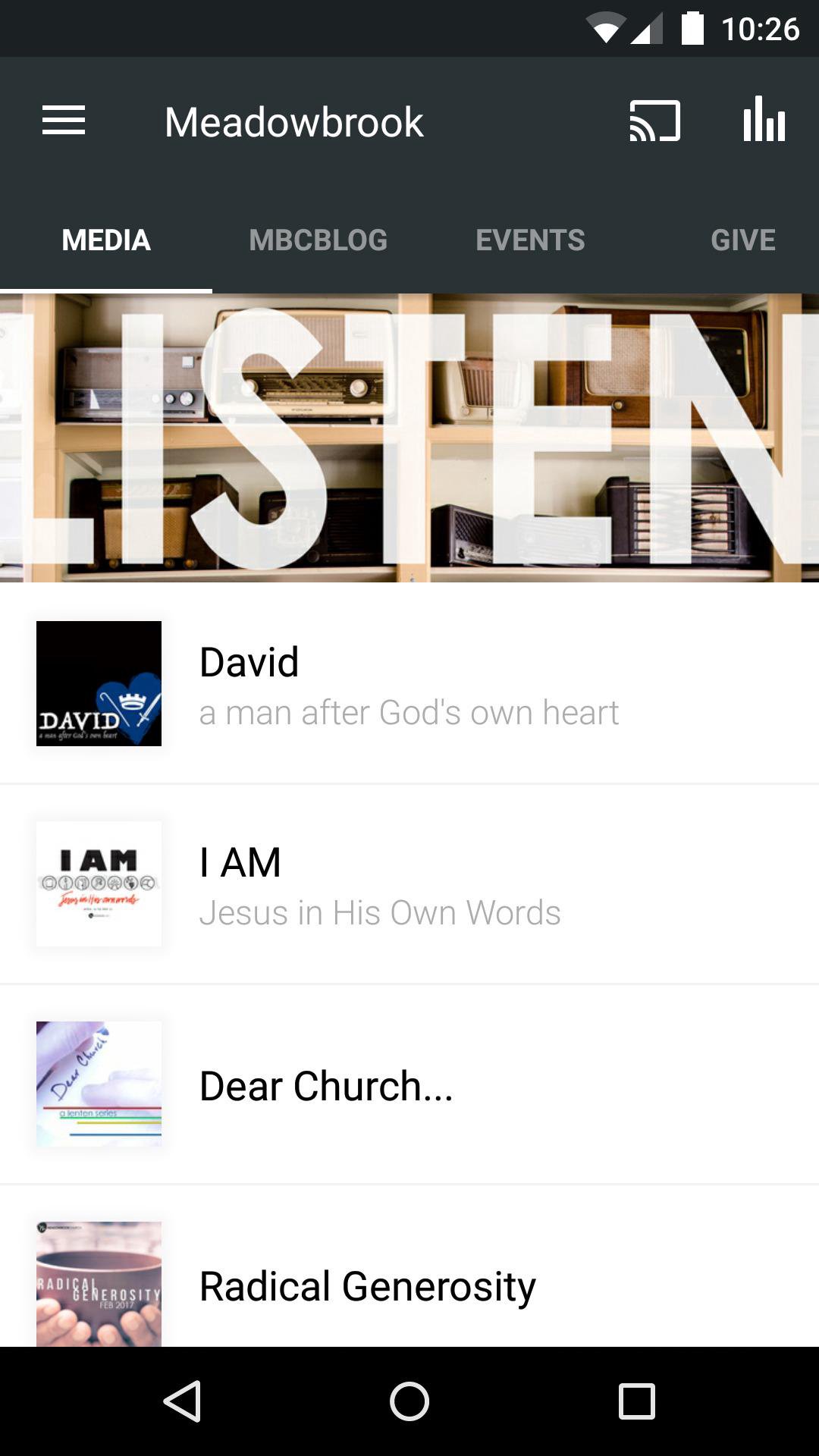Viewport: 819px width, 1456px height.
Task: Switch to the MBCBLOG tab
Action: click(x=318, y=240)
